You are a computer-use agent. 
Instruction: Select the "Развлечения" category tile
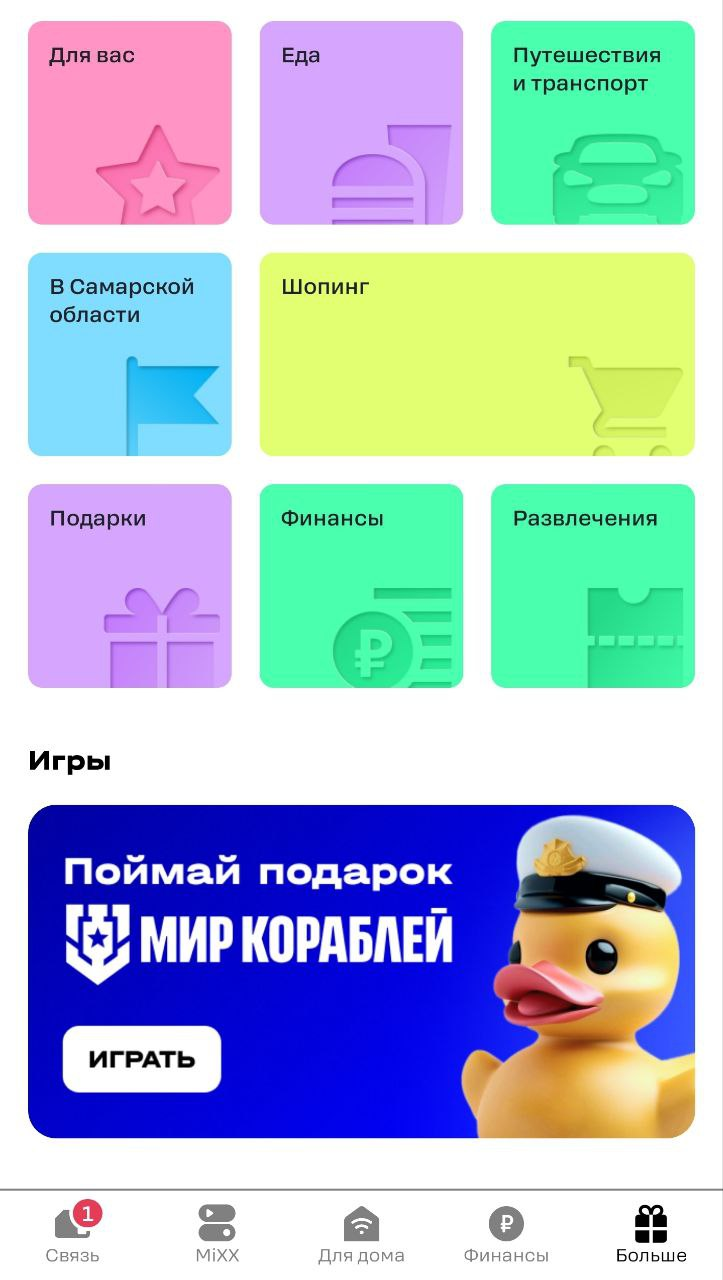click(592, 586)
